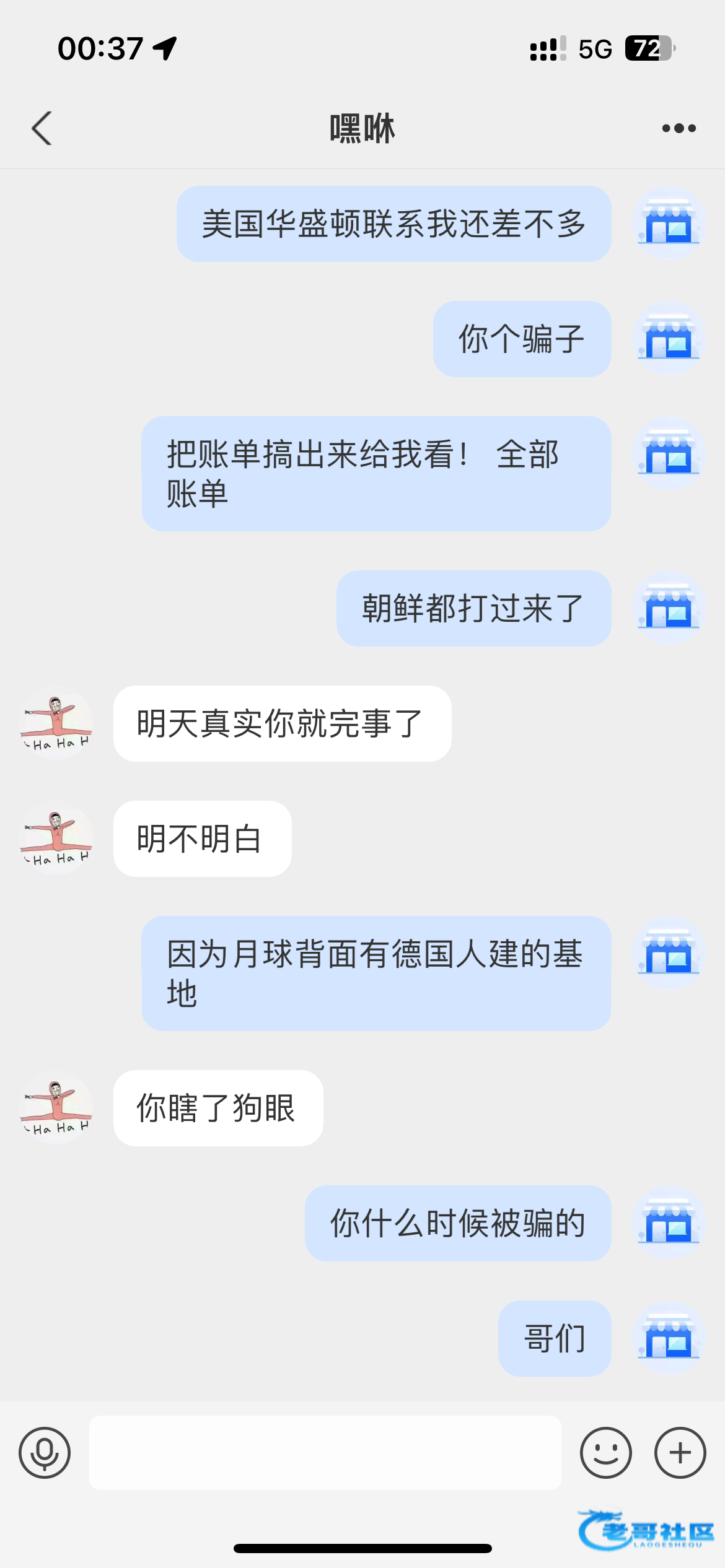Go back from the 嘿咻 chat
The width and height of the screenshot is (725, 1568).
pyautogui.click(x=42, y=128)
